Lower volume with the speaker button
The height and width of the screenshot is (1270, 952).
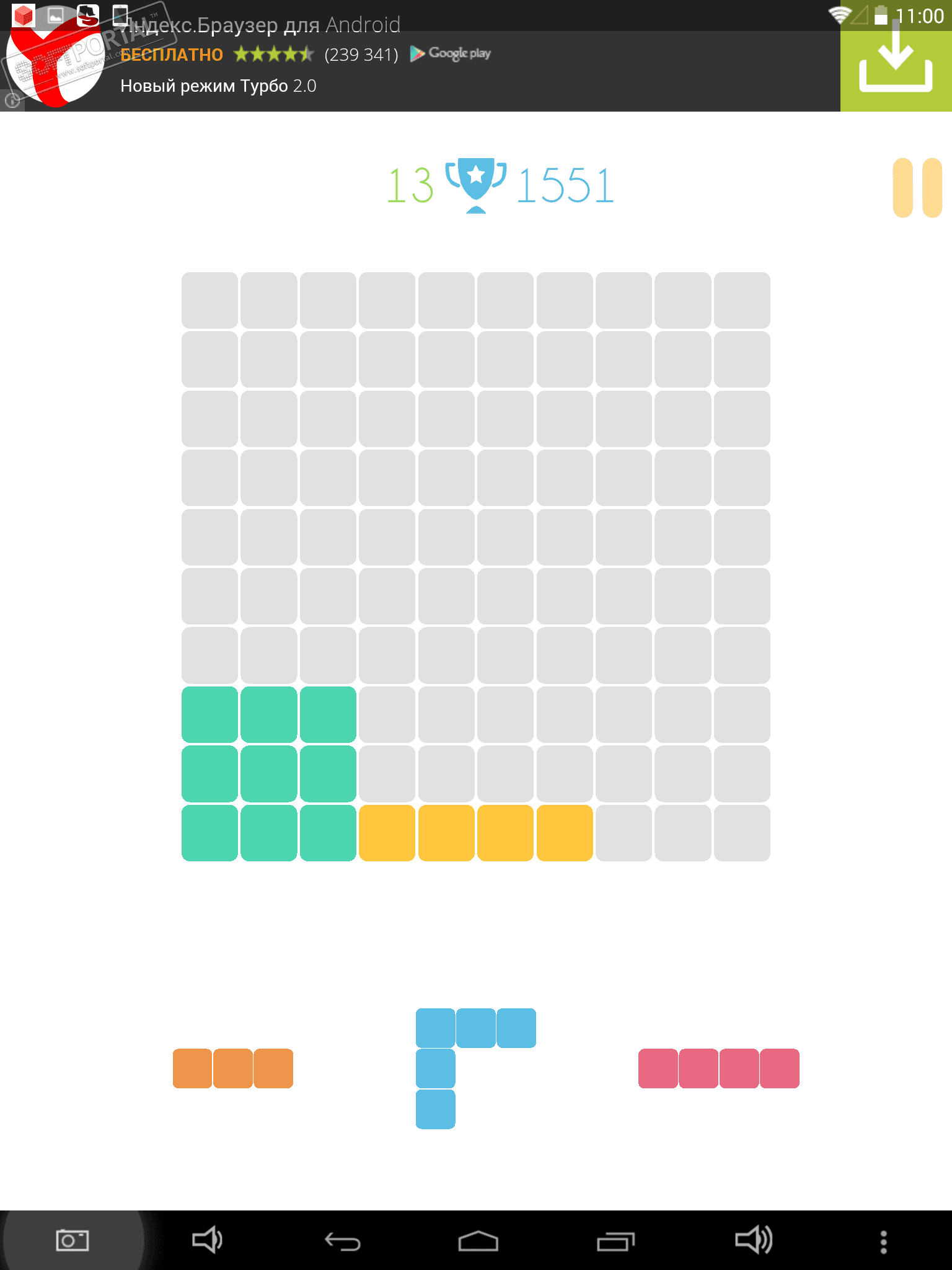pos(207,1240)
